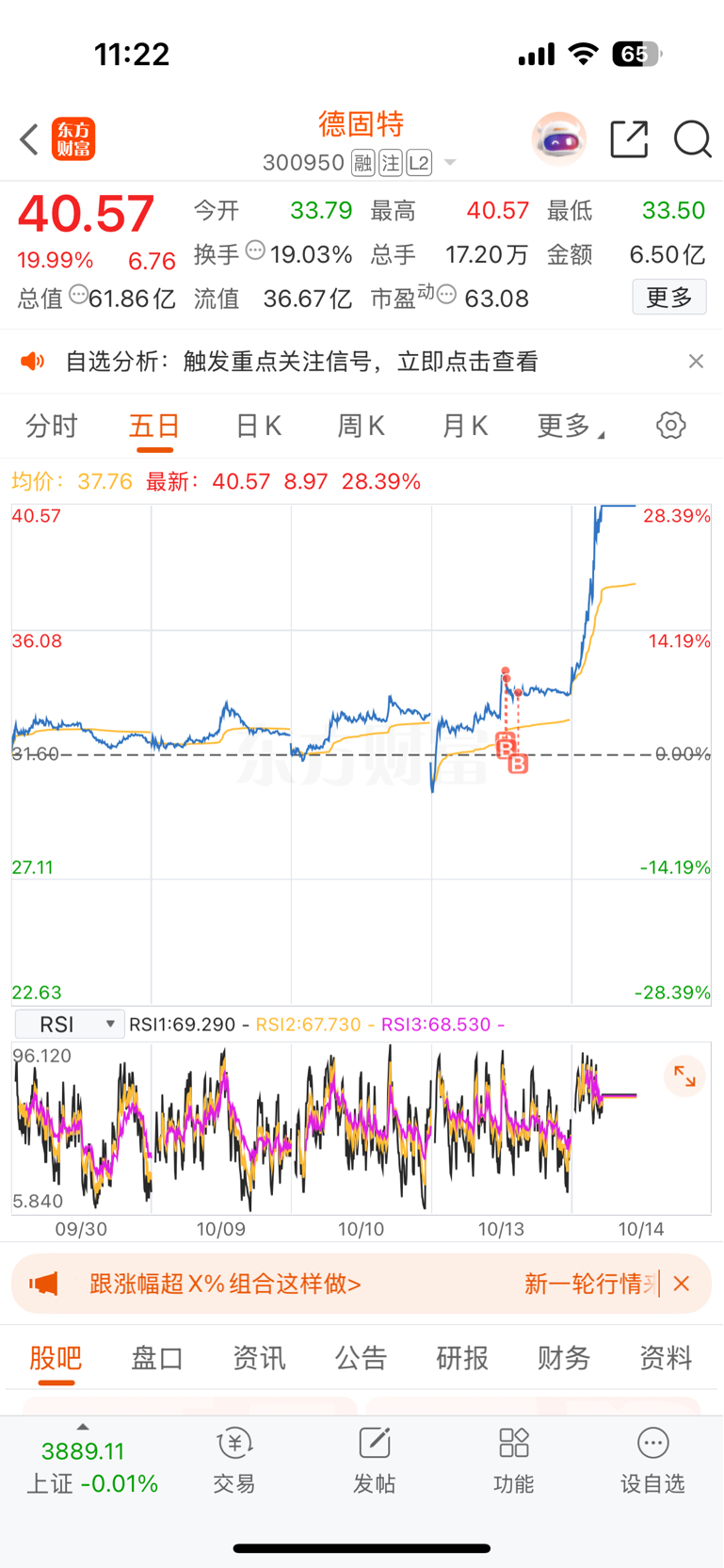Switch to the 日K chart
This screenshot has height=1568, width=724.
point(258,427)
